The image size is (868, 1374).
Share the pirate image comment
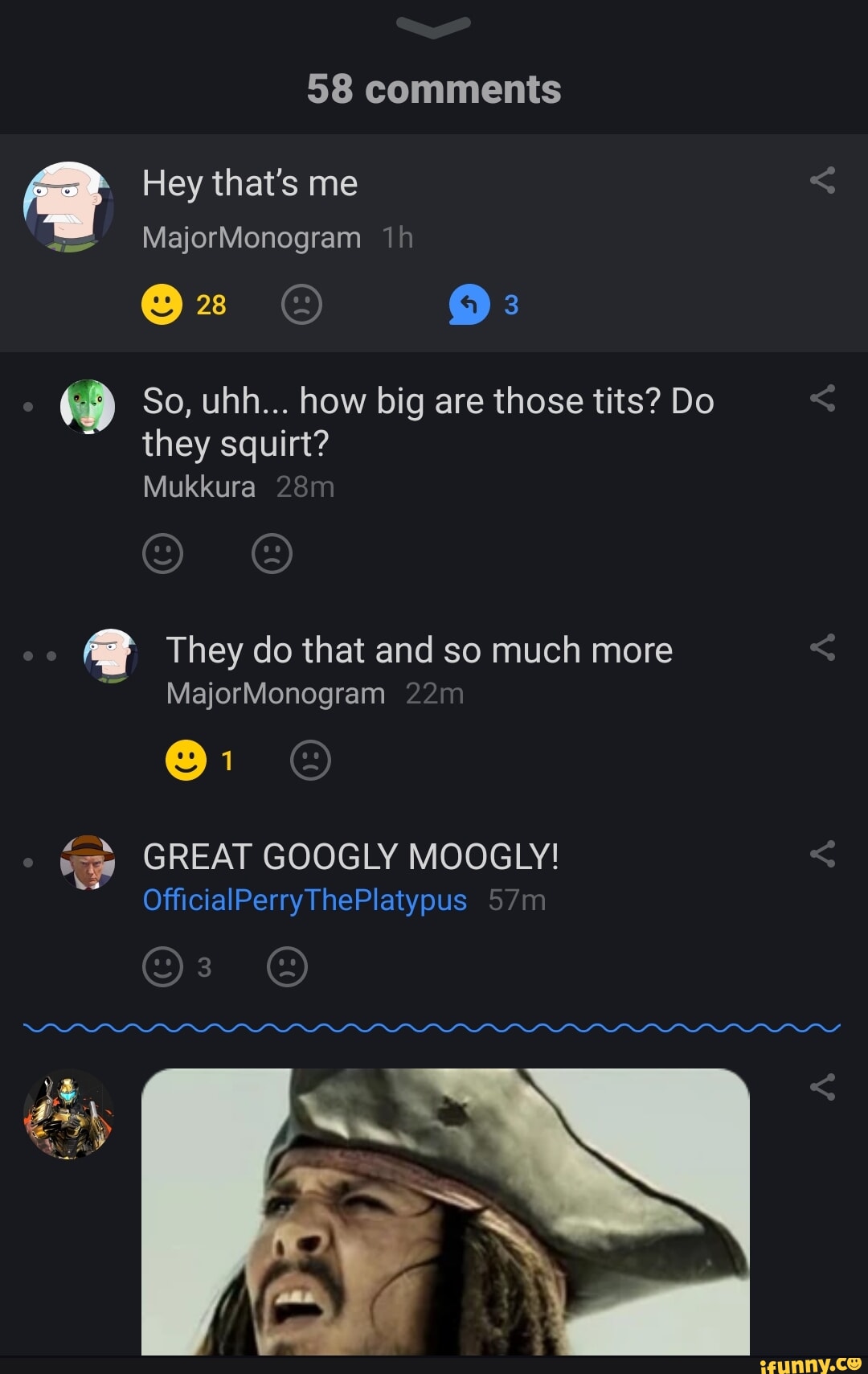point(822,1087)
